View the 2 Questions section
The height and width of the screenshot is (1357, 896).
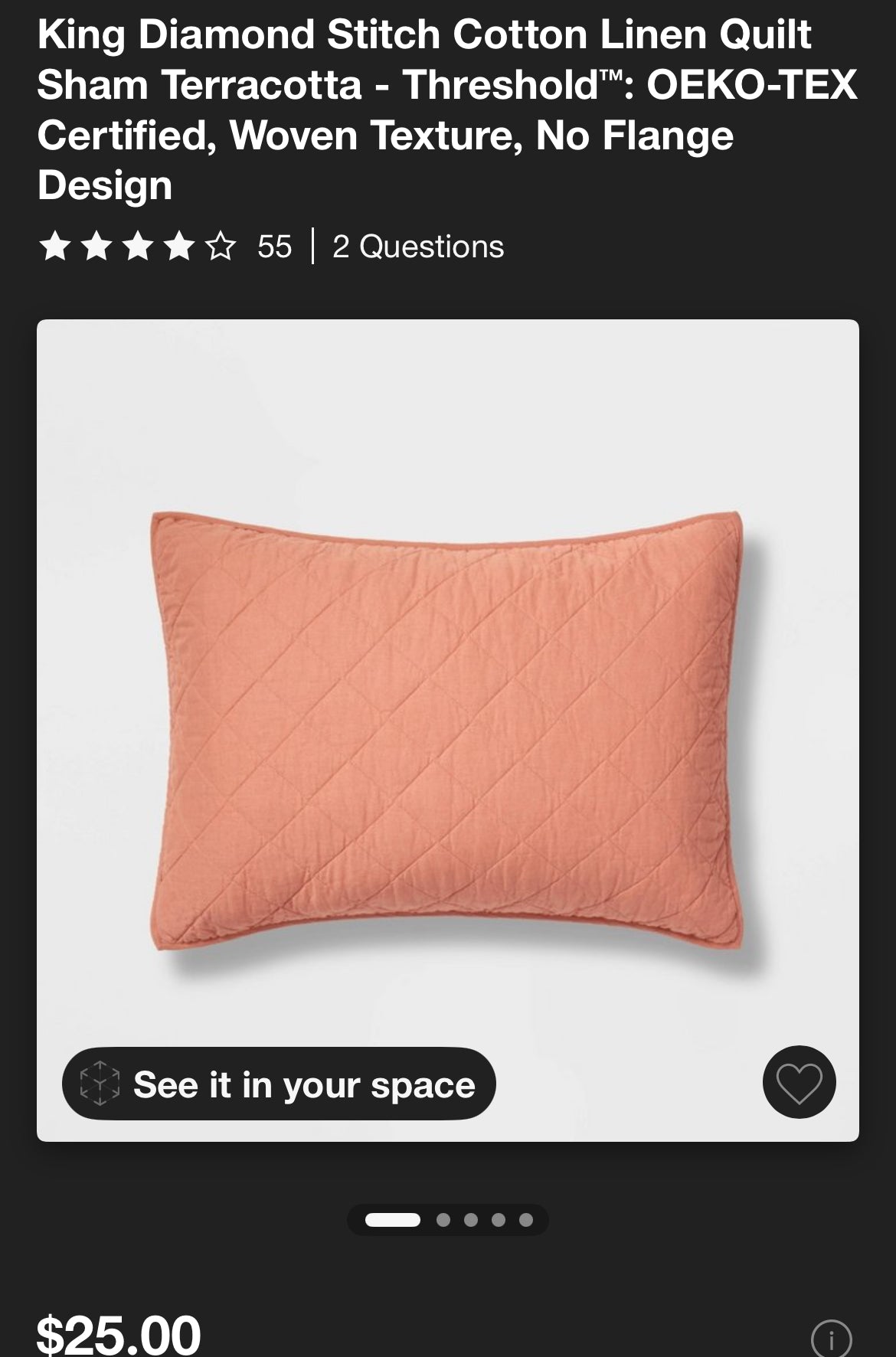[x=418, y=247]
